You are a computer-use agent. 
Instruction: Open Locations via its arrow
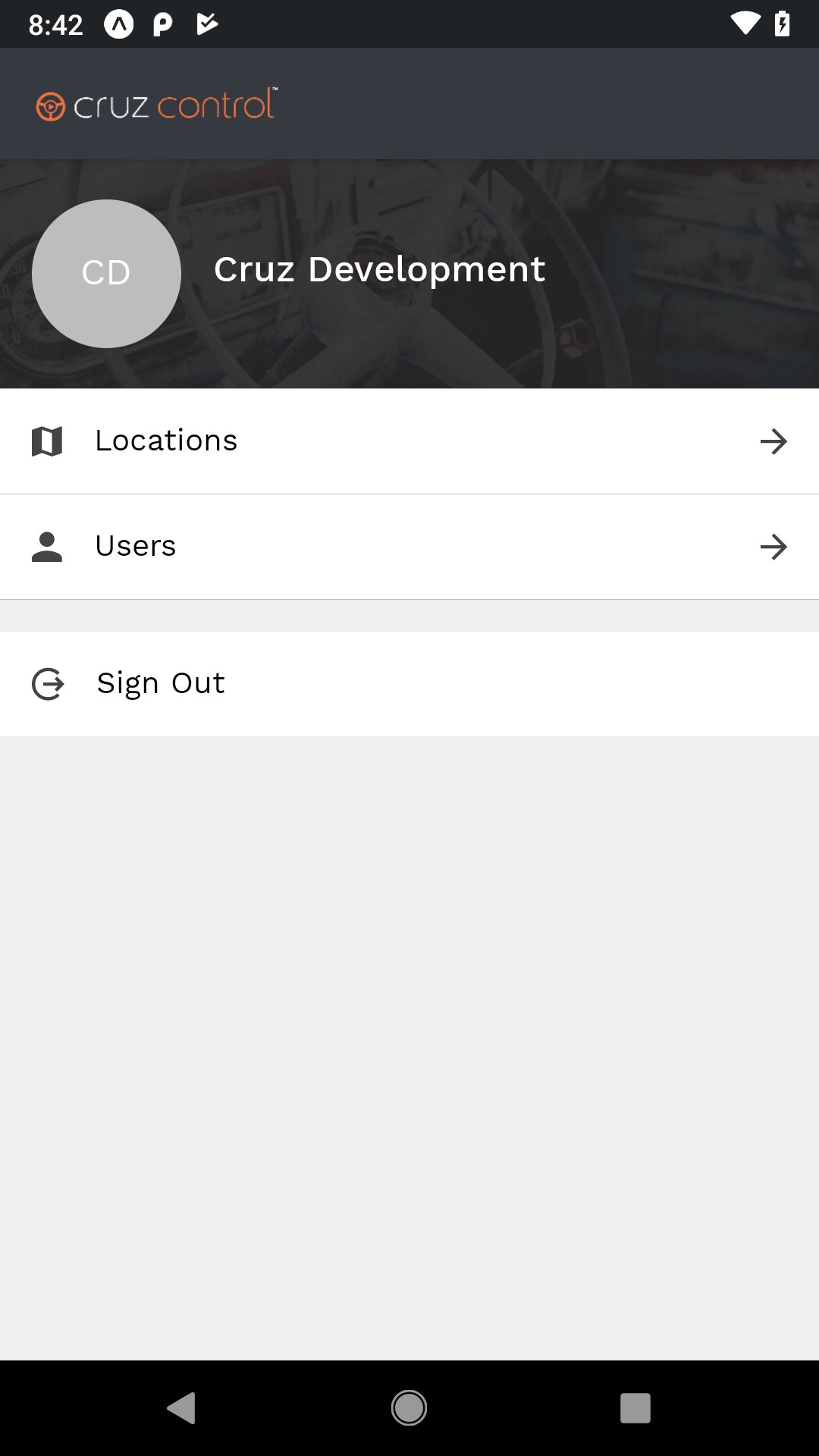click(x=773, y=441)
